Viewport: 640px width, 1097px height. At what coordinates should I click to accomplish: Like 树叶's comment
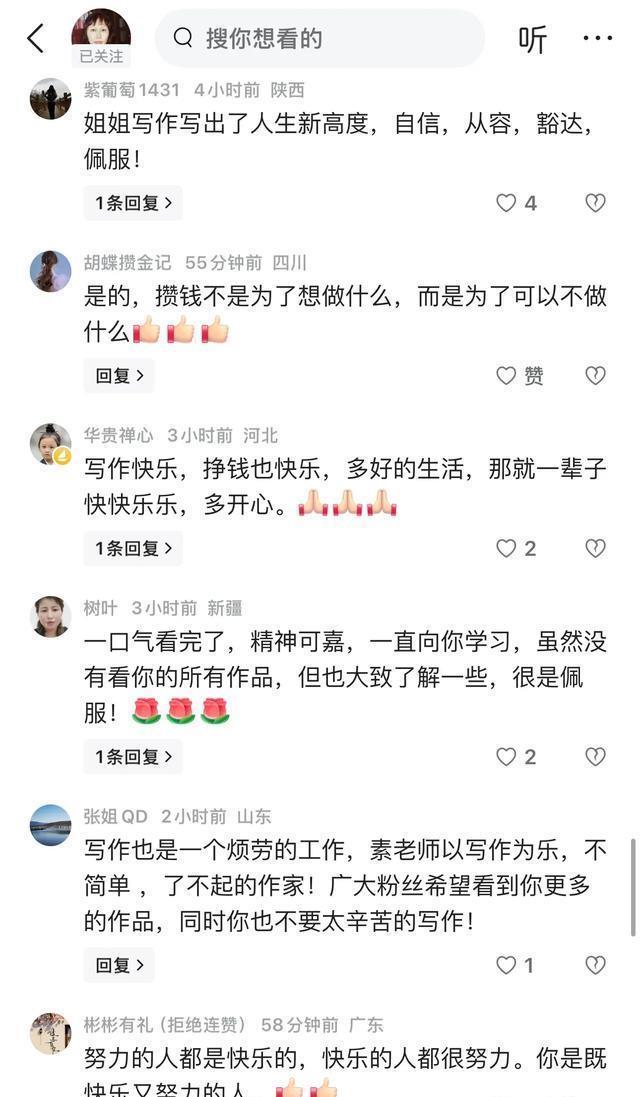[507, 757]
